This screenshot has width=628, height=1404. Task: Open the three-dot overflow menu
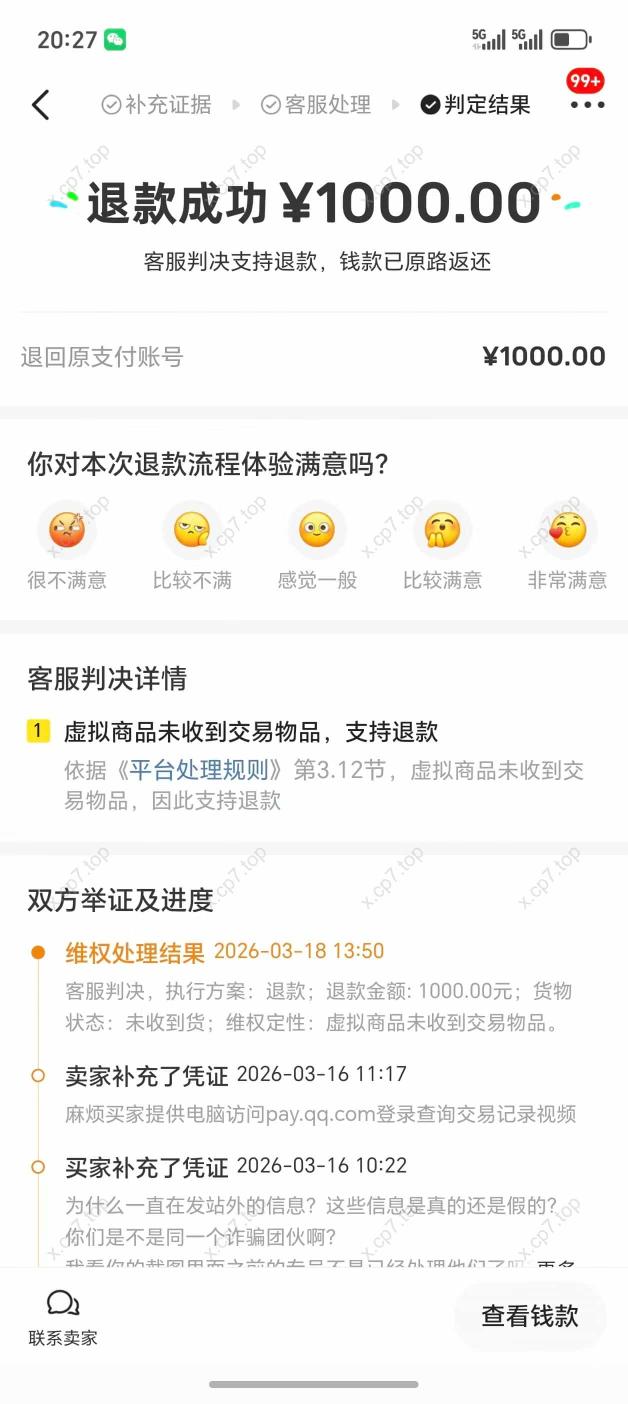[587, 105]
